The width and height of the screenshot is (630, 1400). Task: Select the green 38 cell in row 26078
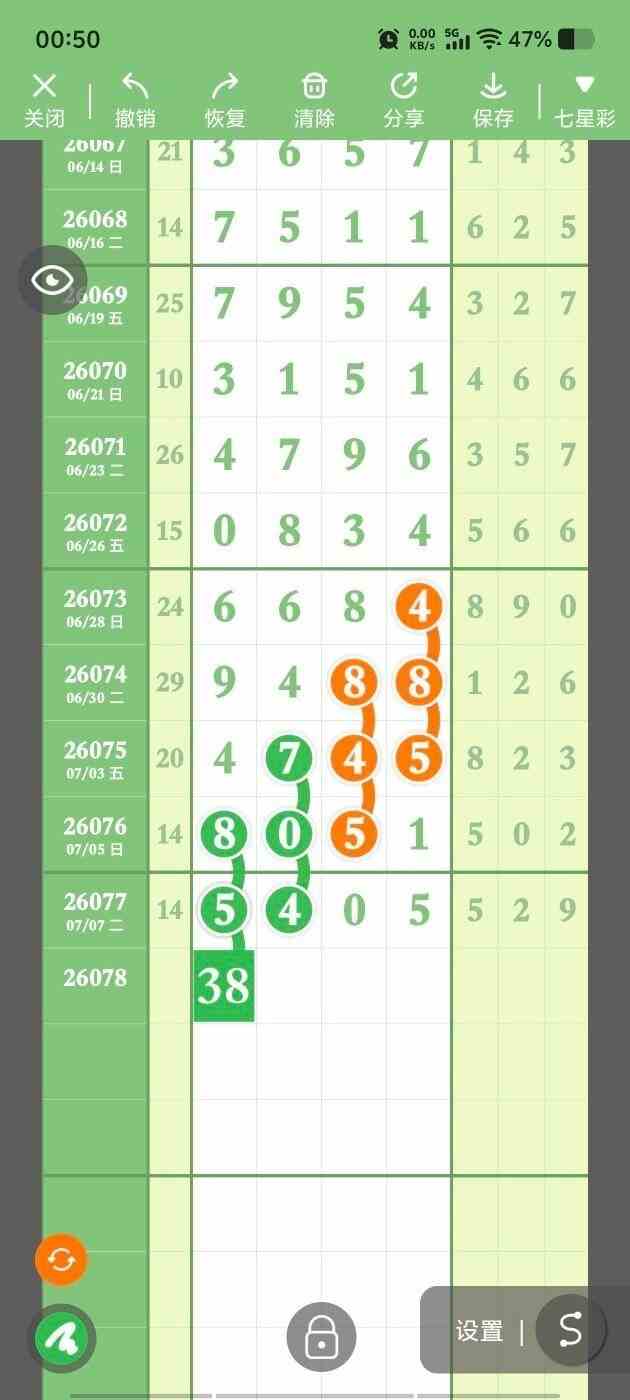[224, 986]
